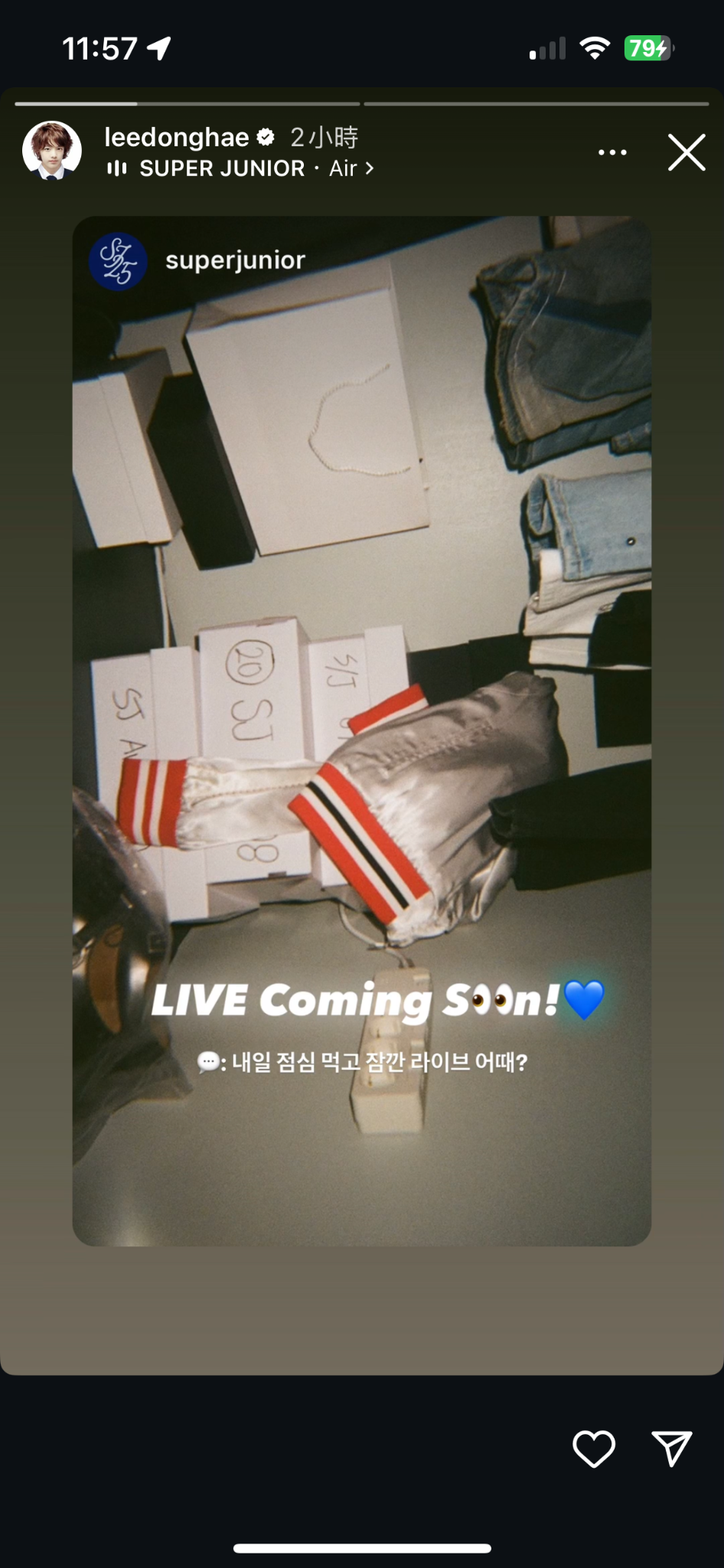Open the leedonghae username link
Screen dimensions: 724x1568
coord(177,137)
